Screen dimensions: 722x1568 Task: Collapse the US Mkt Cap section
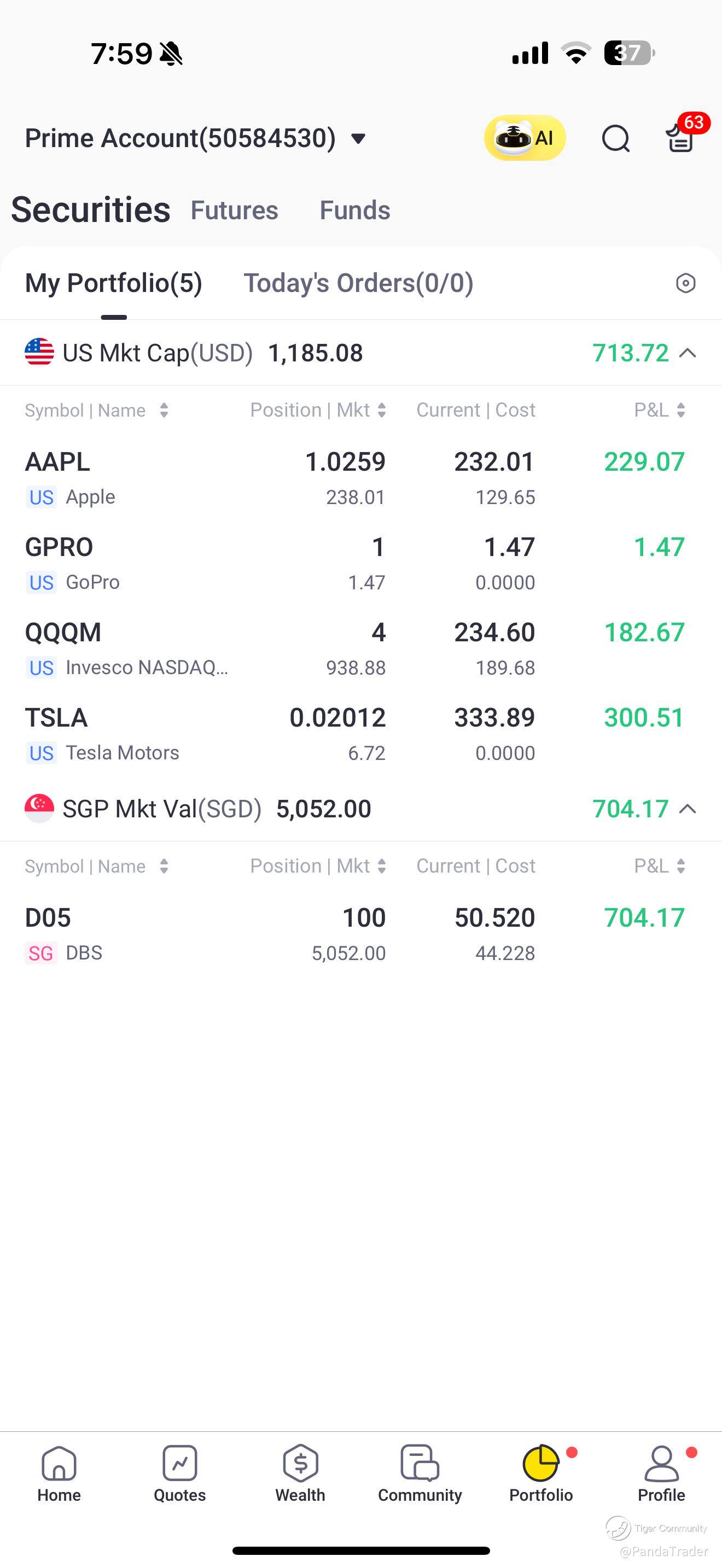coord(688,353)
